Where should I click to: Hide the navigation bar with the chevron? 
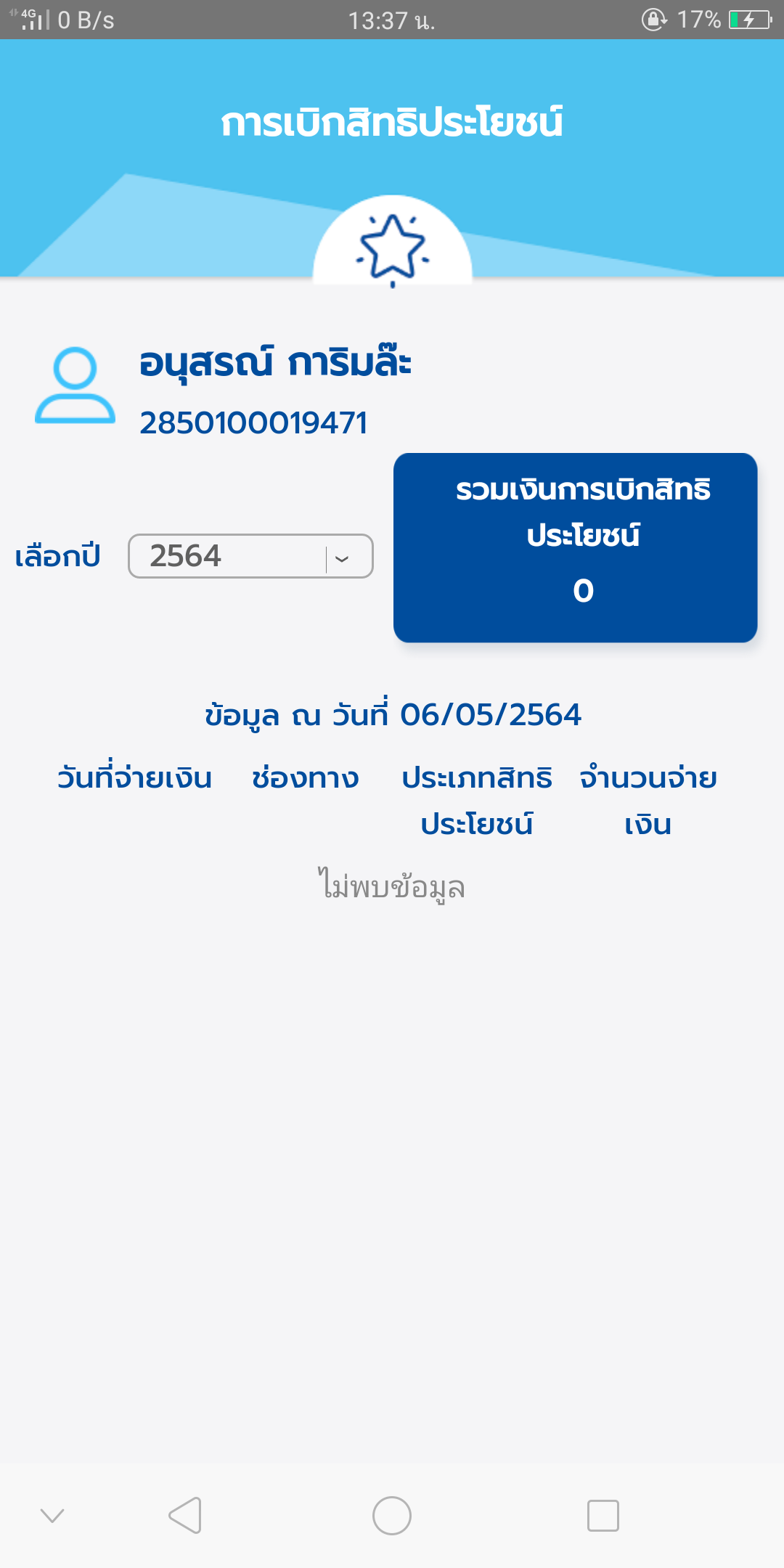[x=52, y=1516]
